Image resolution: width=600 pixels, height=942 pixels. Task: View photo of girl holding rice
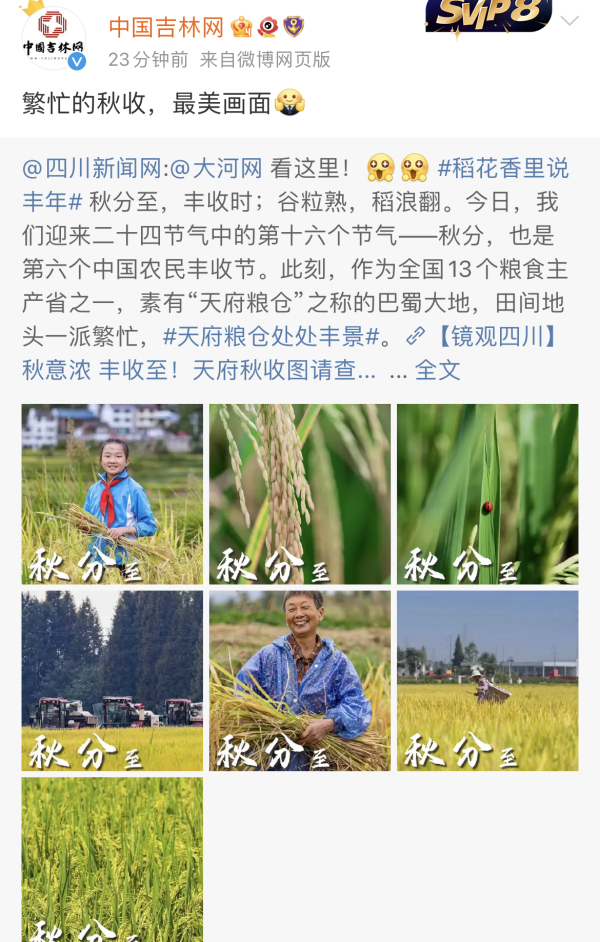[x=112, y=494]
